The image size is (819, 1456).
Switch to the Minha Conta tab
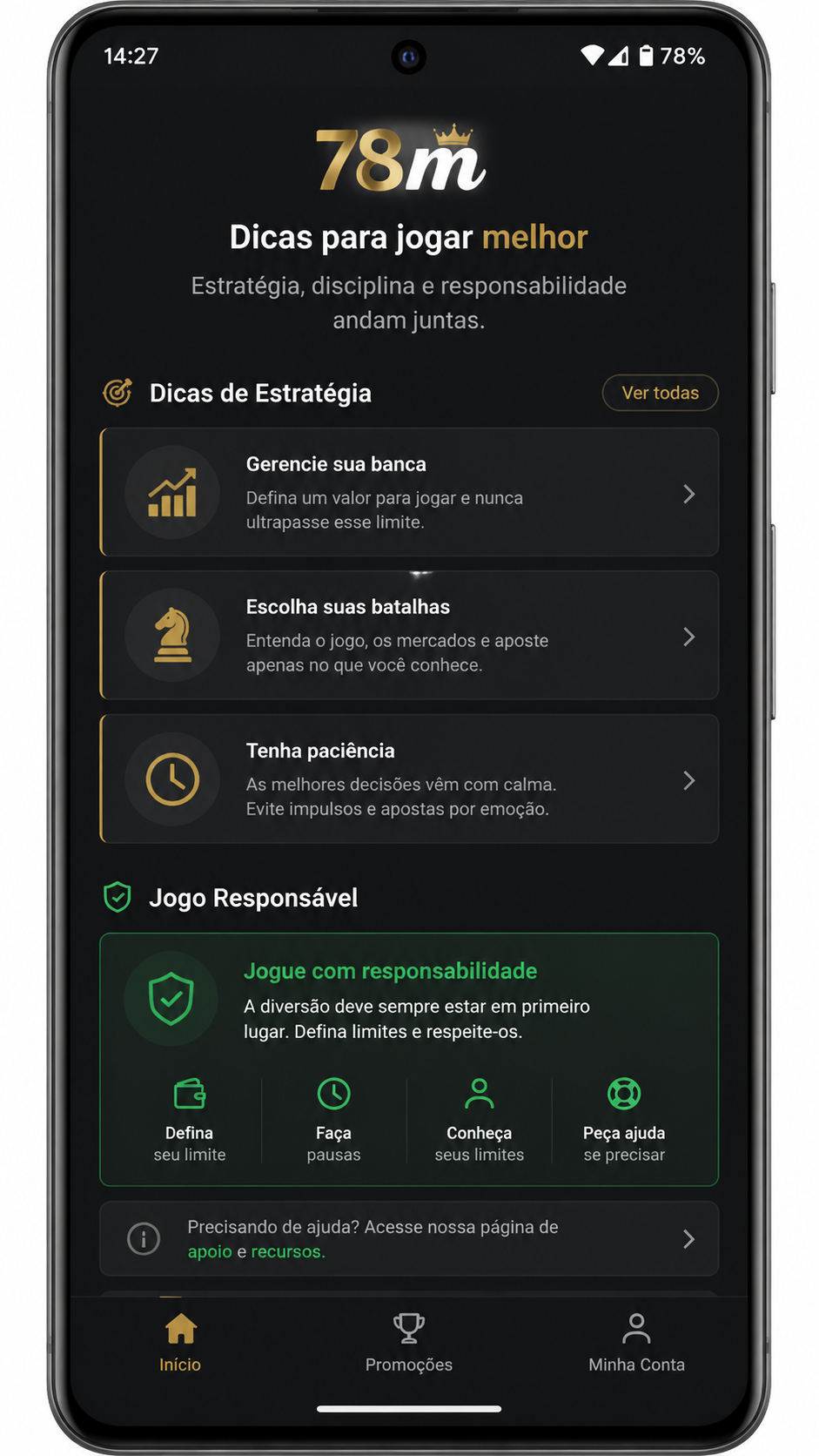636,1344
